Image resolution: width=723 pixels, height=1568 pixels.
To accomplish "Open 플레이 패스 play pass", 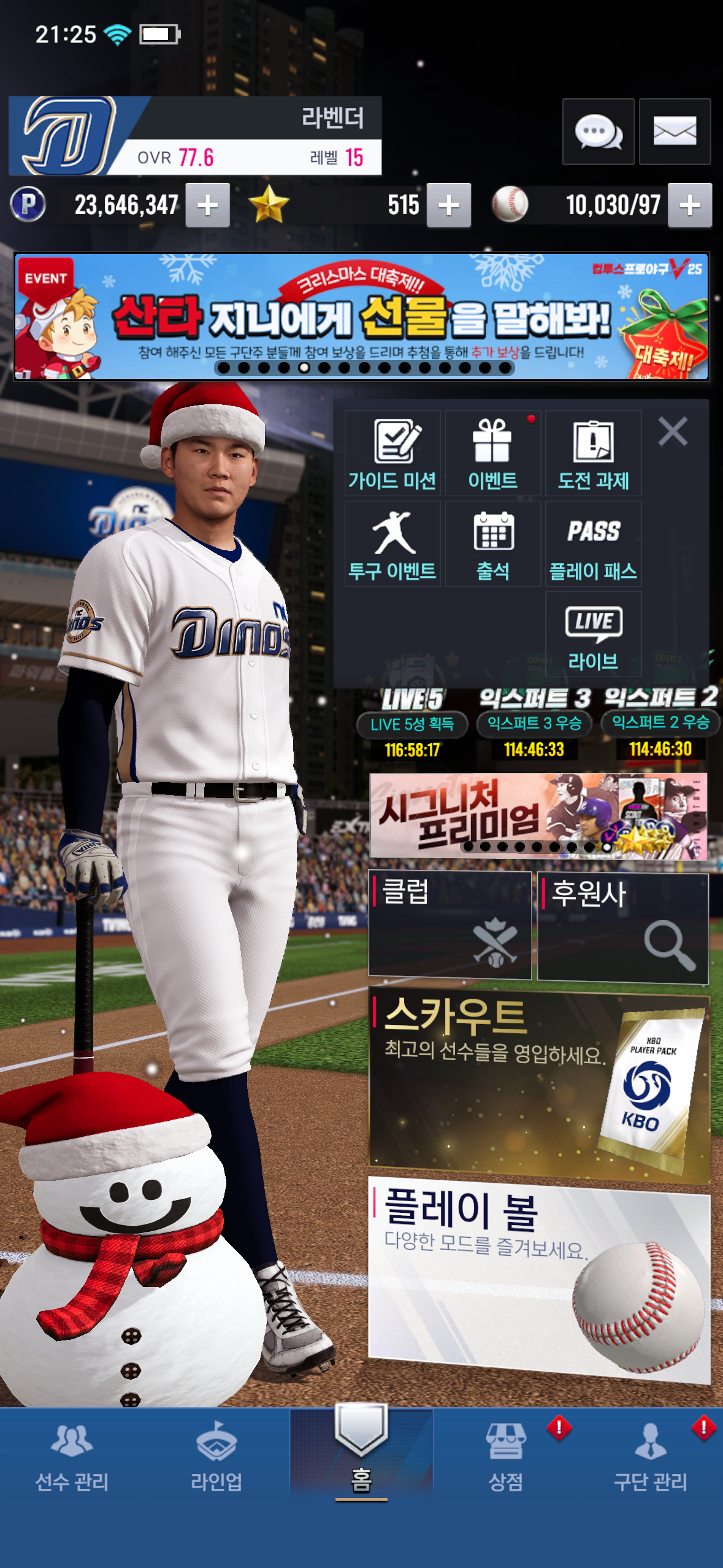I will (x=593, y=544).
